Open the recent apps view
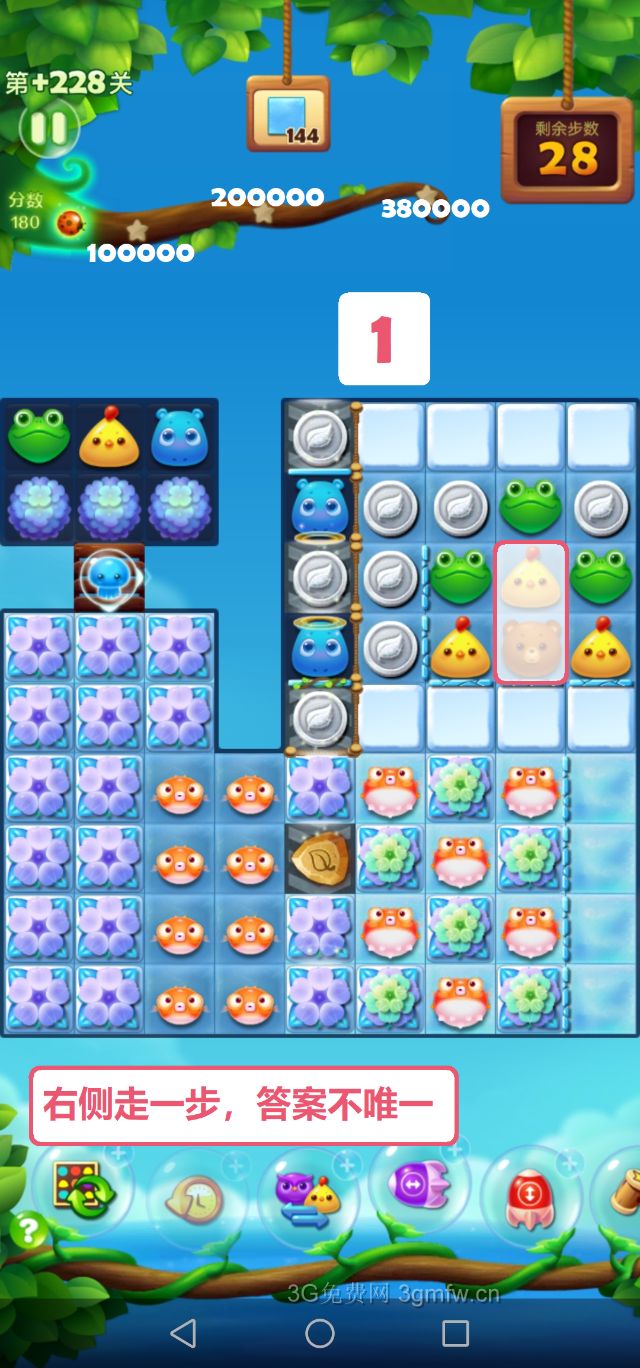640x1368 pixels. tap(455, 1332)
